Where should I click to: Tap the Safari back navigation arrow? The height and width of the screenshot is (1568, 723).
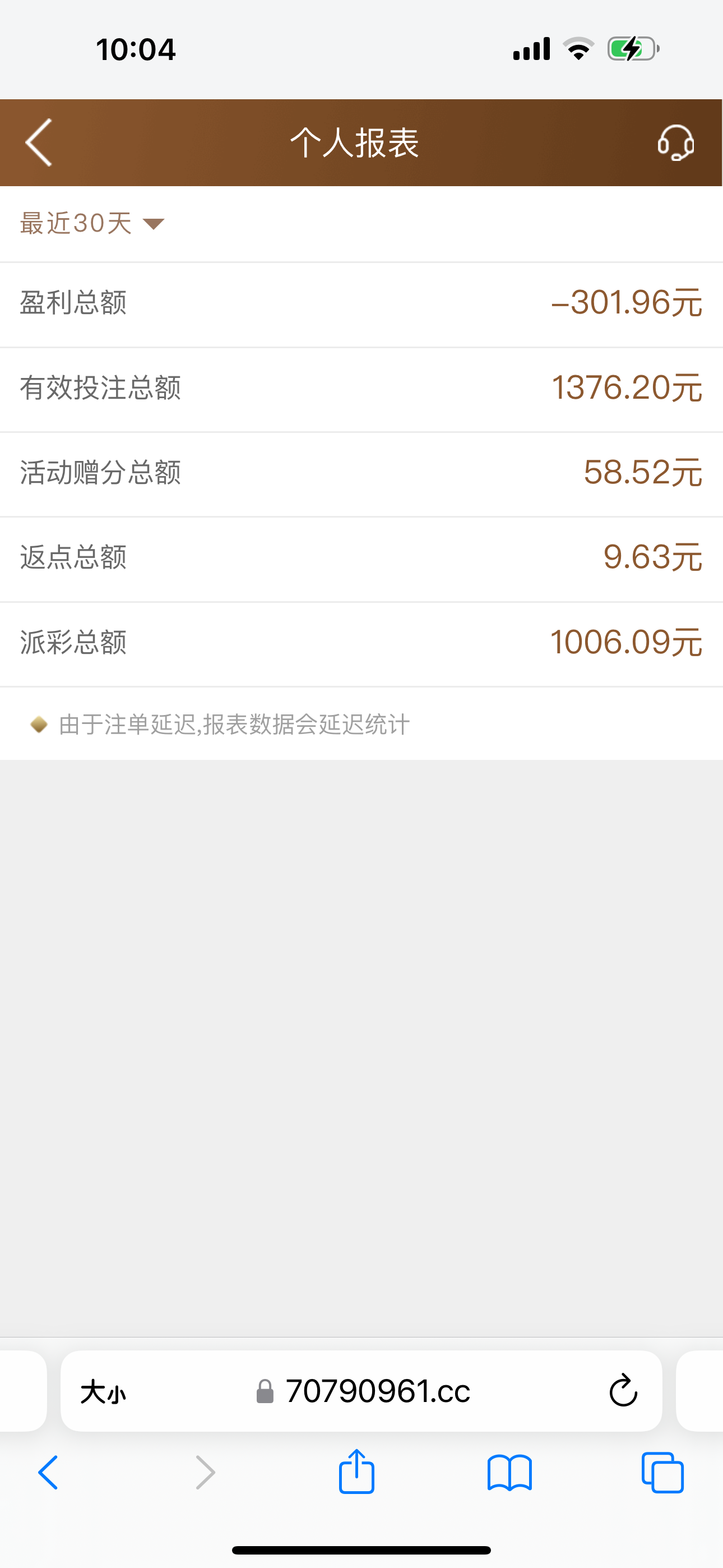pyautogui.click(x=48, y=1473)
